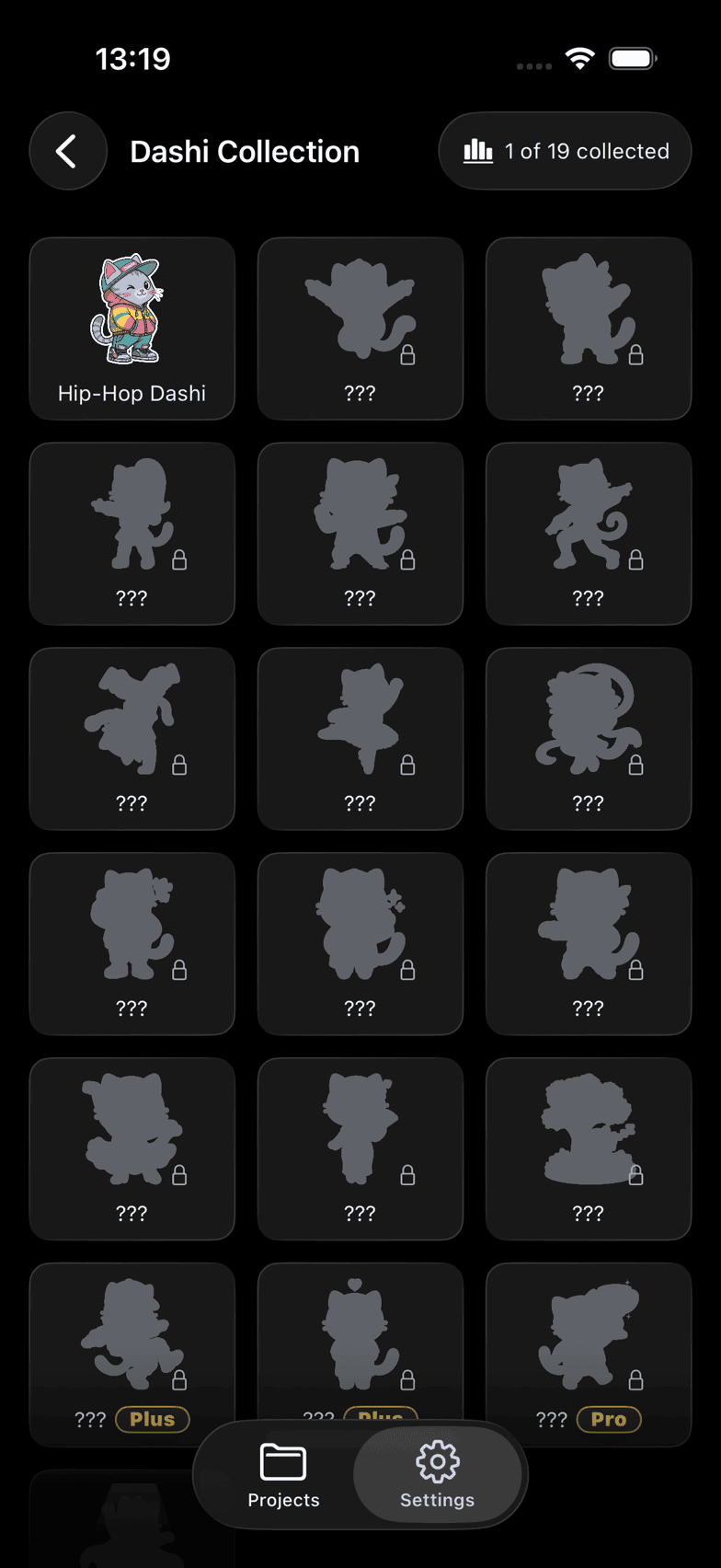Open the locked tree-shaped Dashi card
The image size is (721, 1568).
(x=589, y=1148)
